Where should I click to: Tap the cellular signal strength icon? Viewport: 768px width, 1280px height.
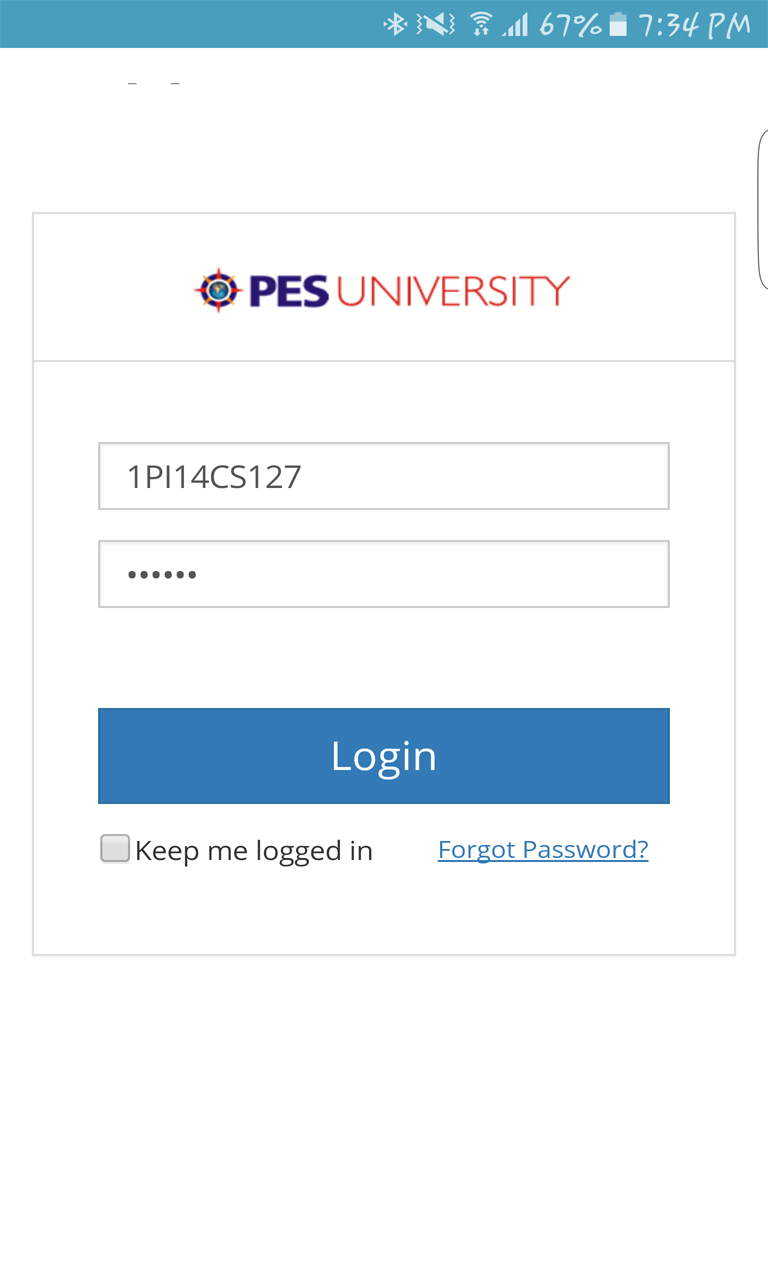(x=516, y=24)
